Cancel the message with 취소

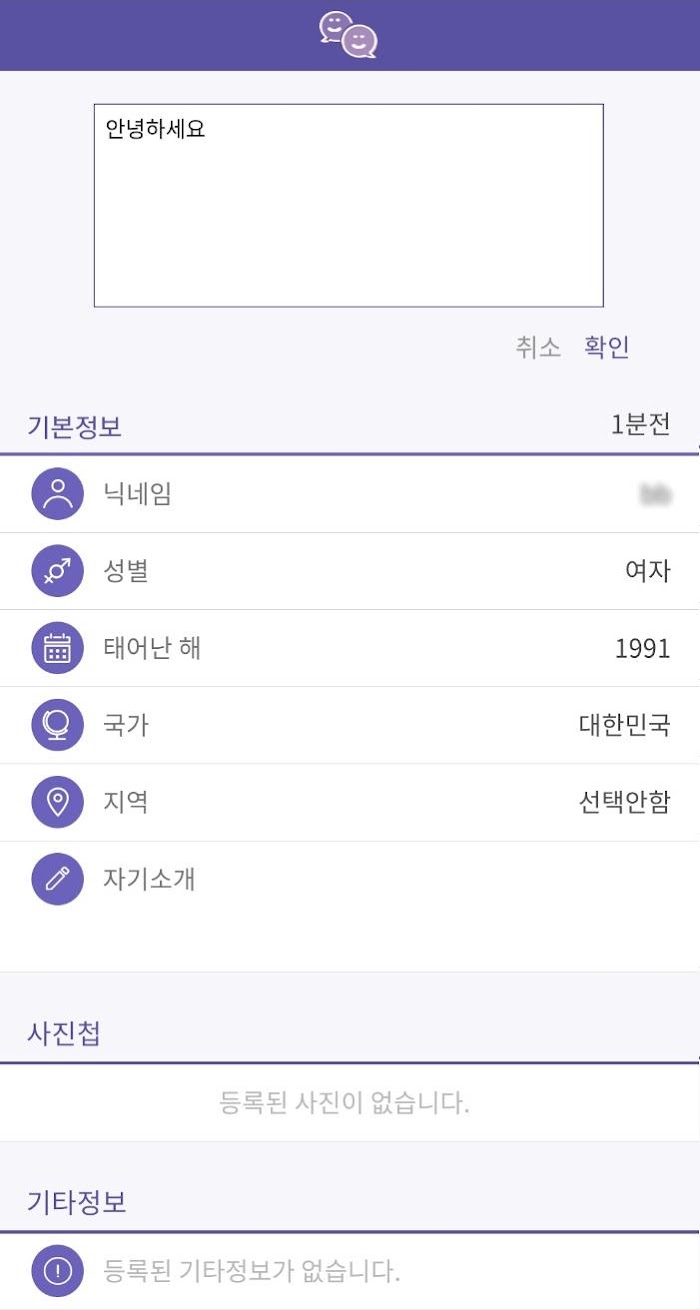click(x=538, y=347)
